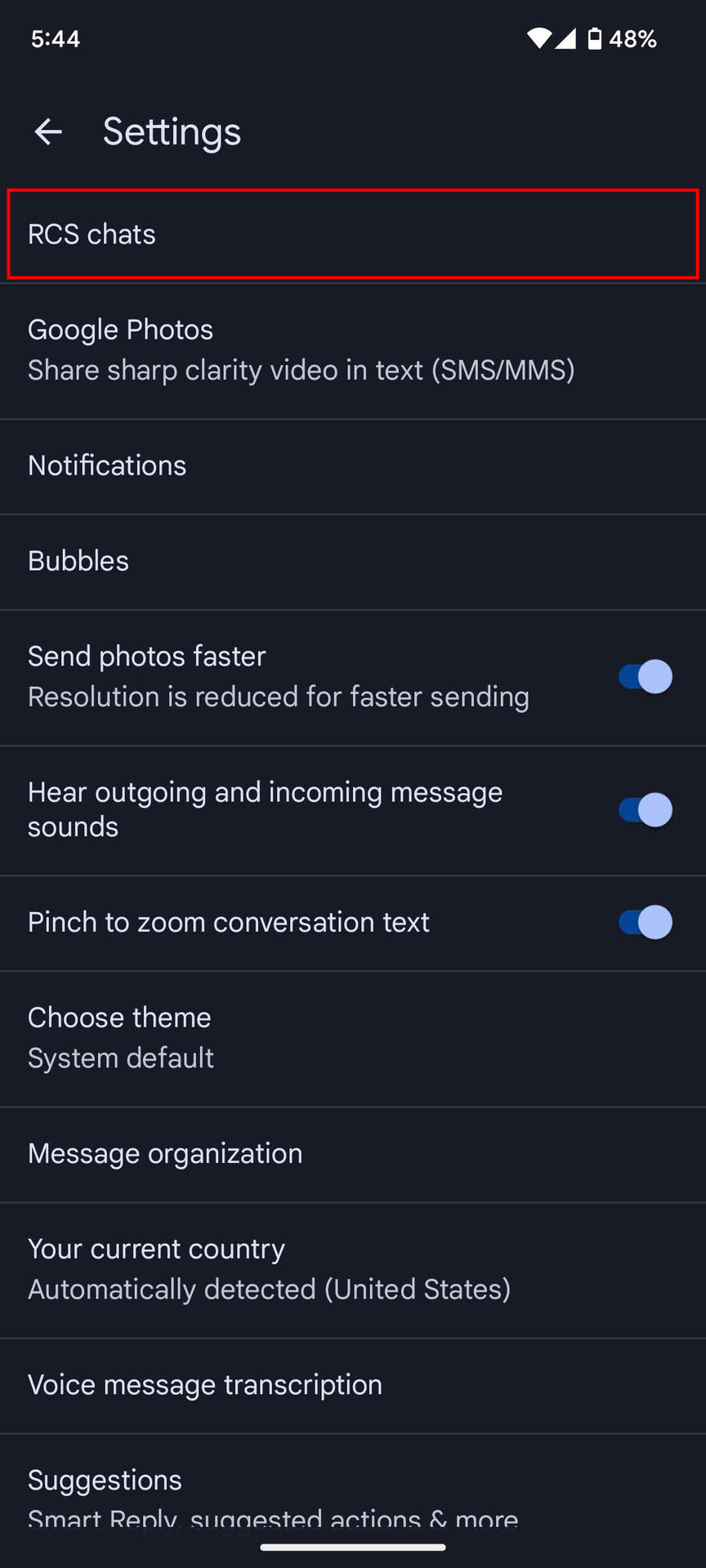
Task: Open Suggestions settings
Action: 353,1494
